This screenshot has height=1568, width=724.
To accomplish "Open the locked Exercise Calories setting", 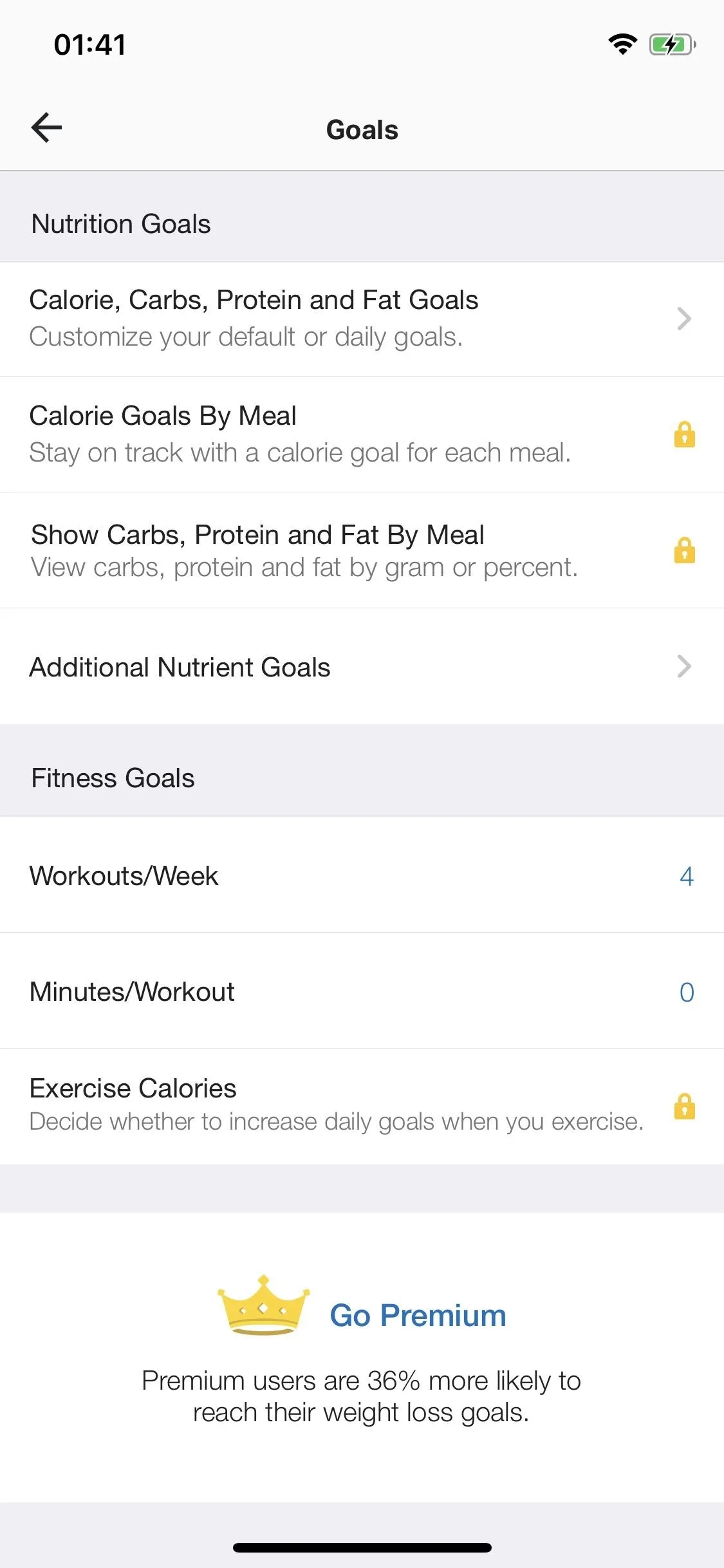I will point(362,1106).
